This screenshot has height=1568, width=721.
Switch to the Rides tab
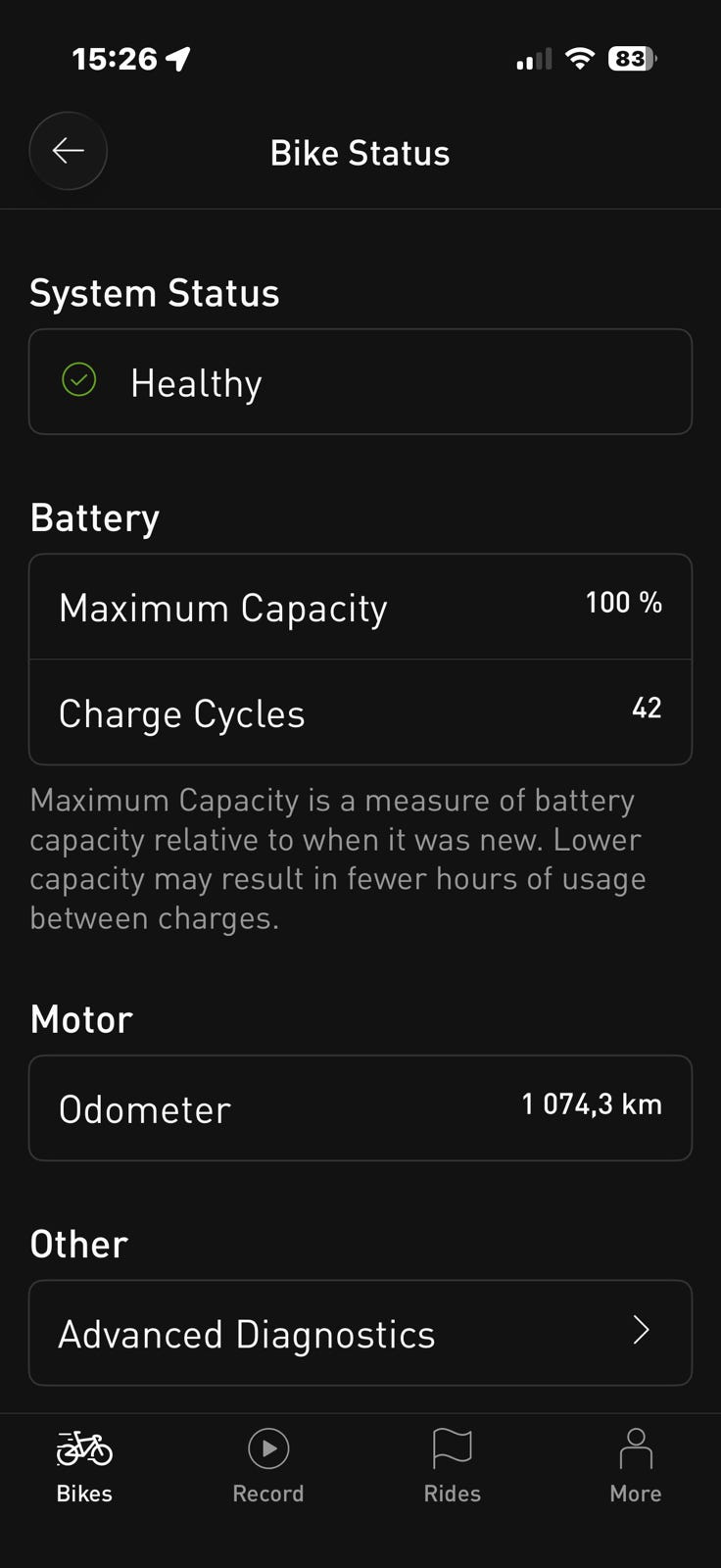click(452, 1466)
